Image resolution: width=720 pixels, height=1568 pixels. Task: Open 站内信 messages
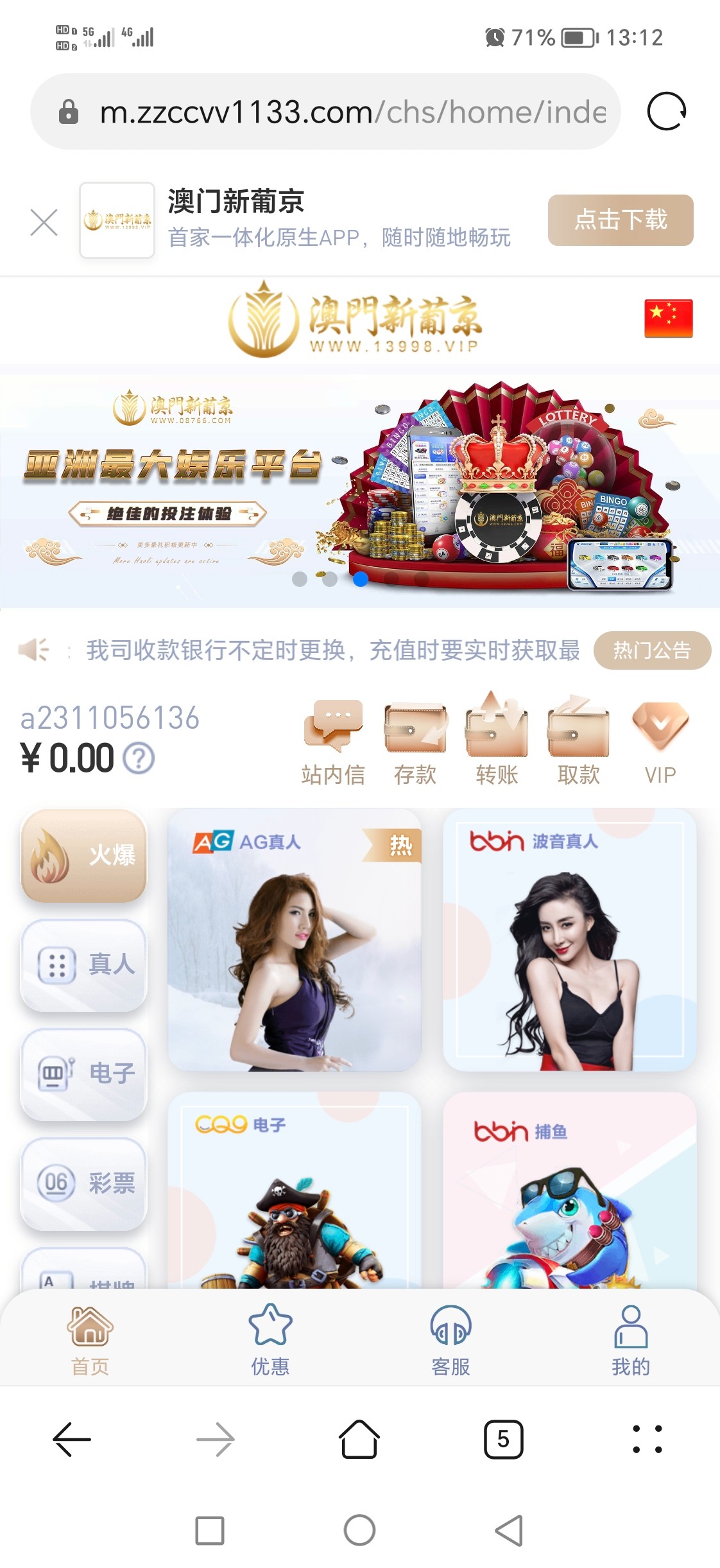pos(333,742)
